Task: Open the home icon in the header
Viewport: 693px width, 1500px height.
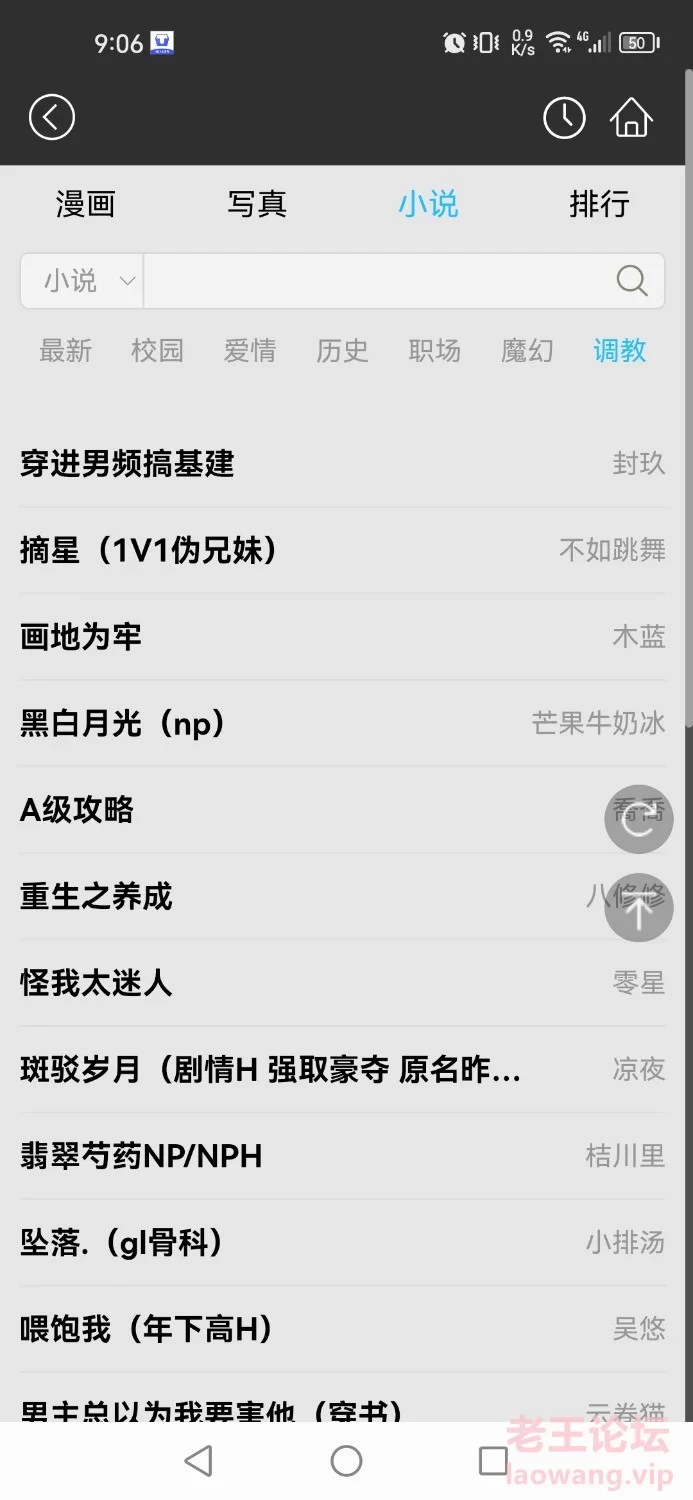Action: pos(631,118)
